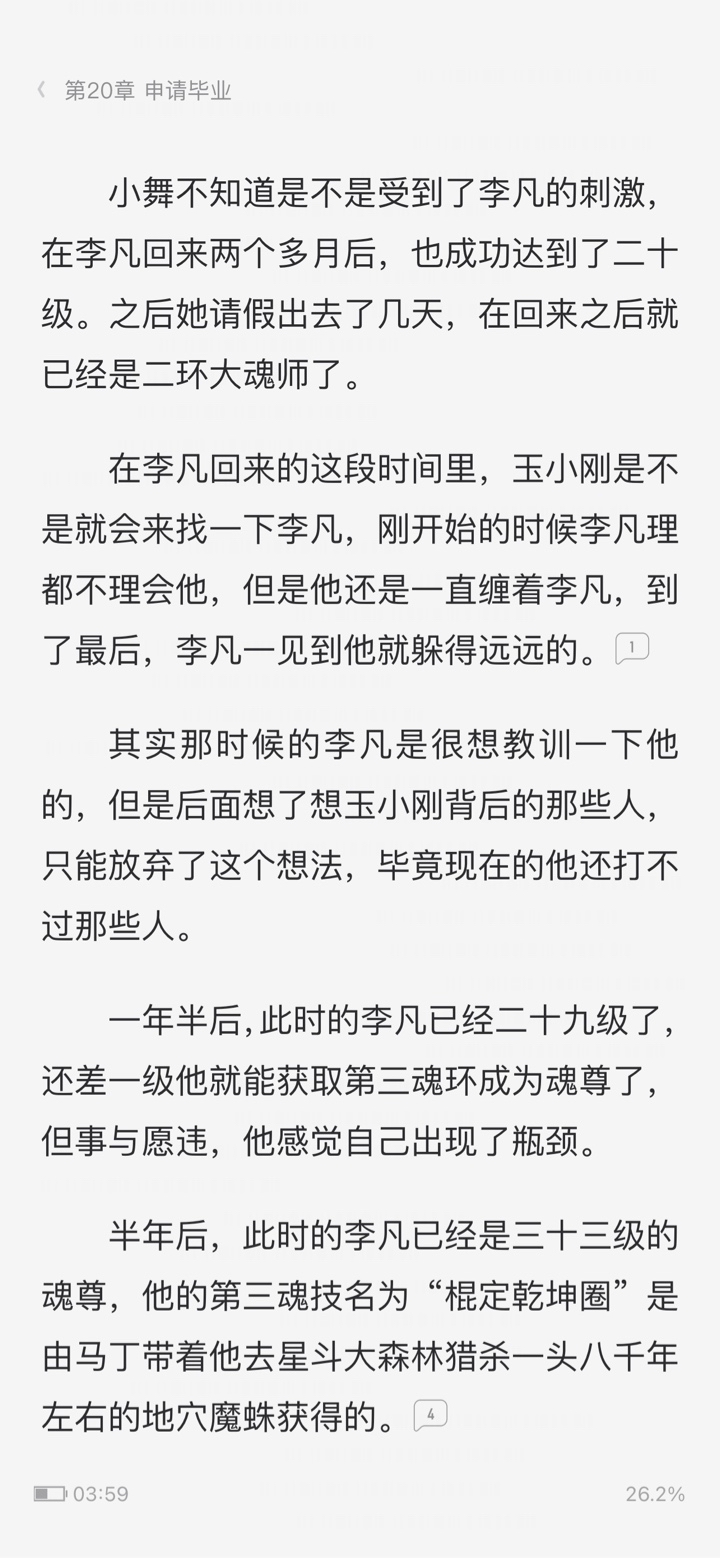Open the comment bubble showing 4

430,1415
